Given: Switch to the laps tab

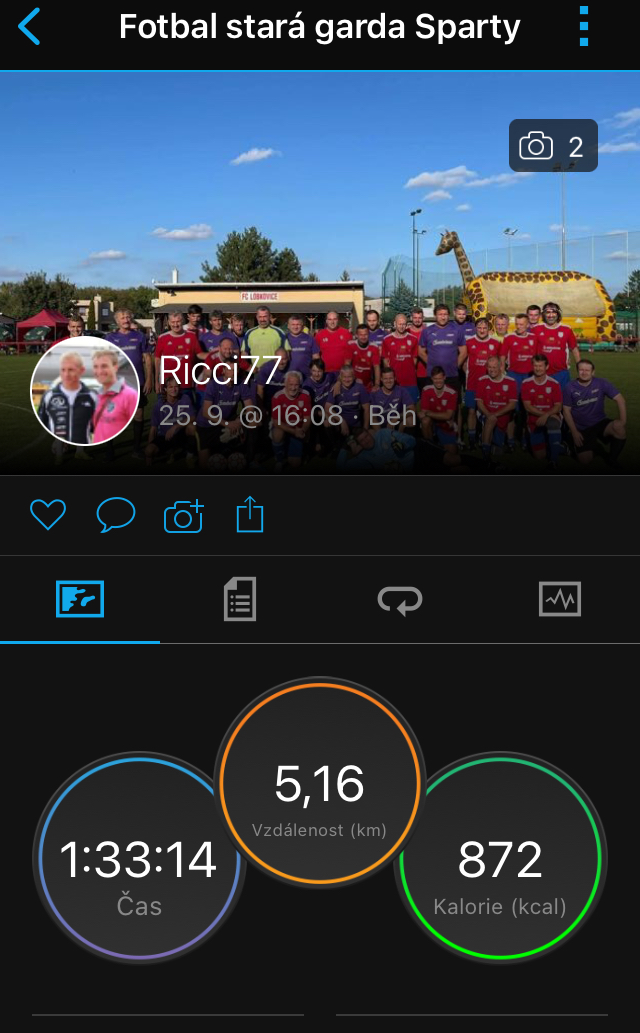Looking at the screenshot, I should (400, 600).
